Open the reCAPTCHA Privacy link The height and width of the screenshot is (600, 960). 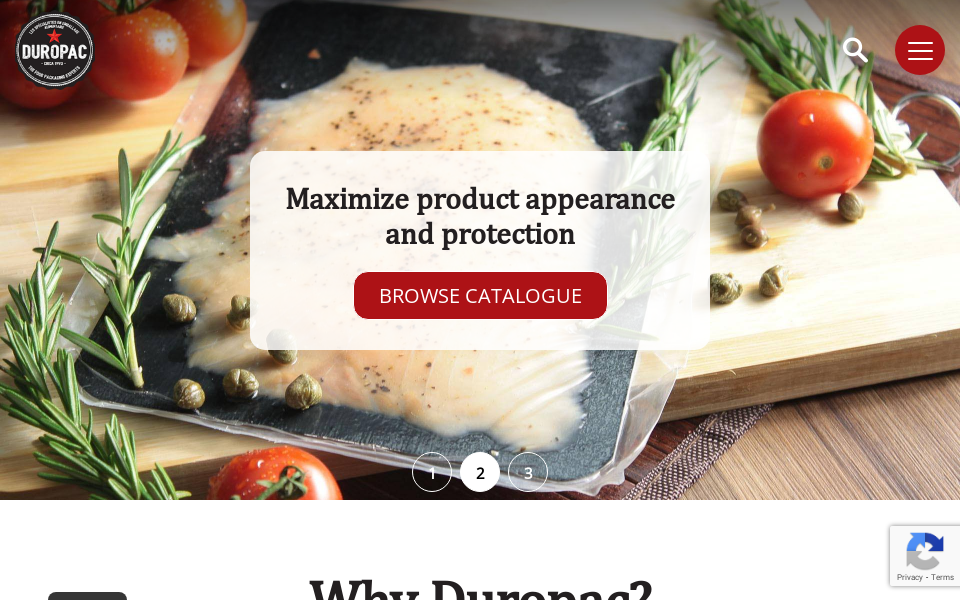[909, 577]
